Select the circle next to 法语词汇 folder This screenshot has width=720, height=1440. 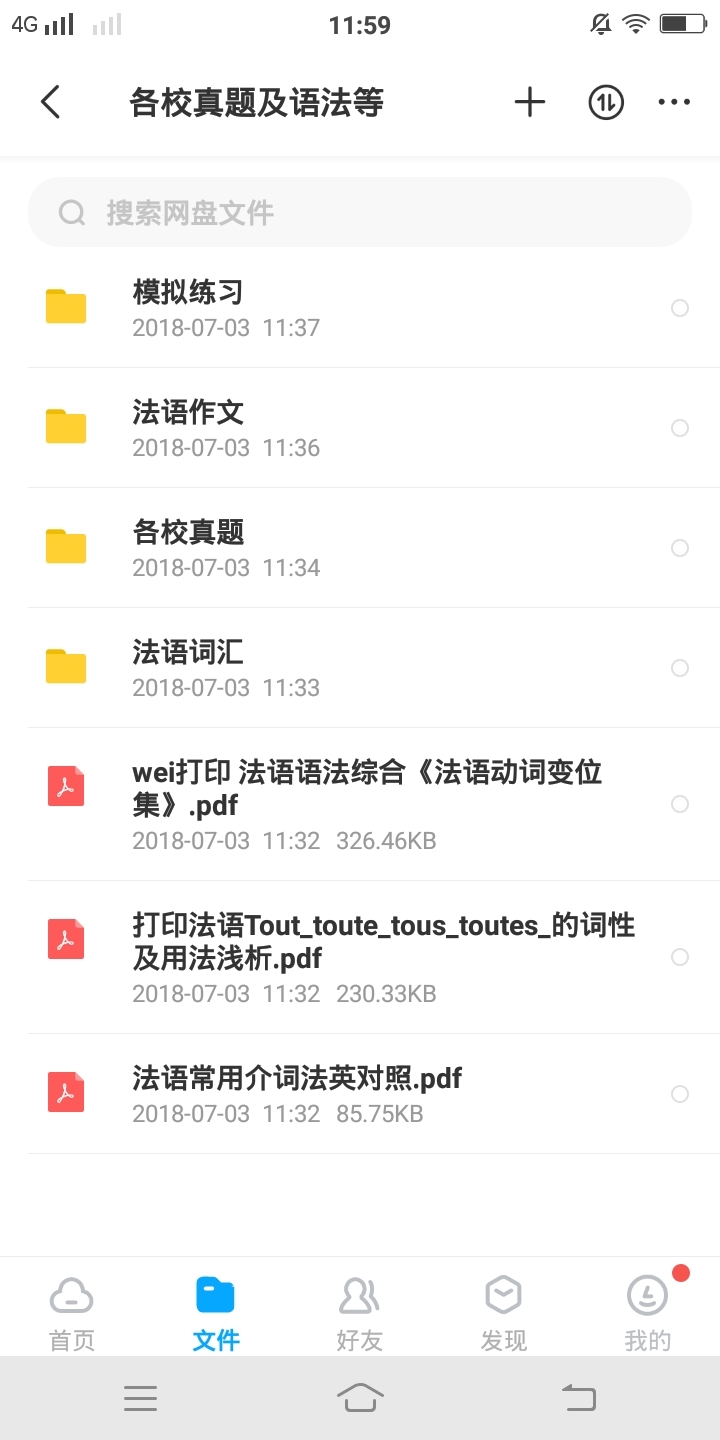pos(680,668)
